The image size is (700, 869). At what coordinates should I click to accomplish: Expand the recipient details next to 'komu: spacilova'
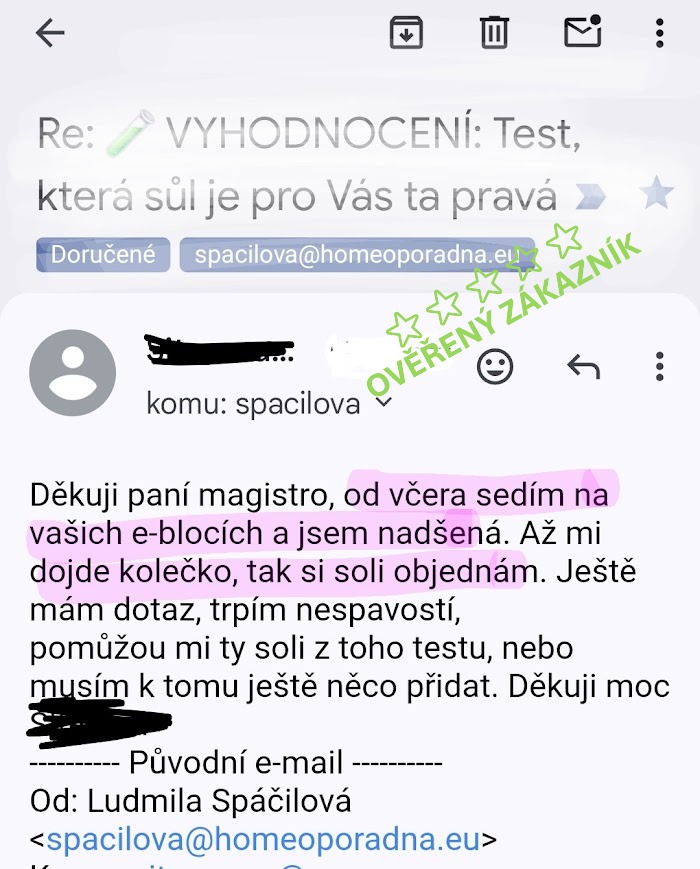point(383,404)
